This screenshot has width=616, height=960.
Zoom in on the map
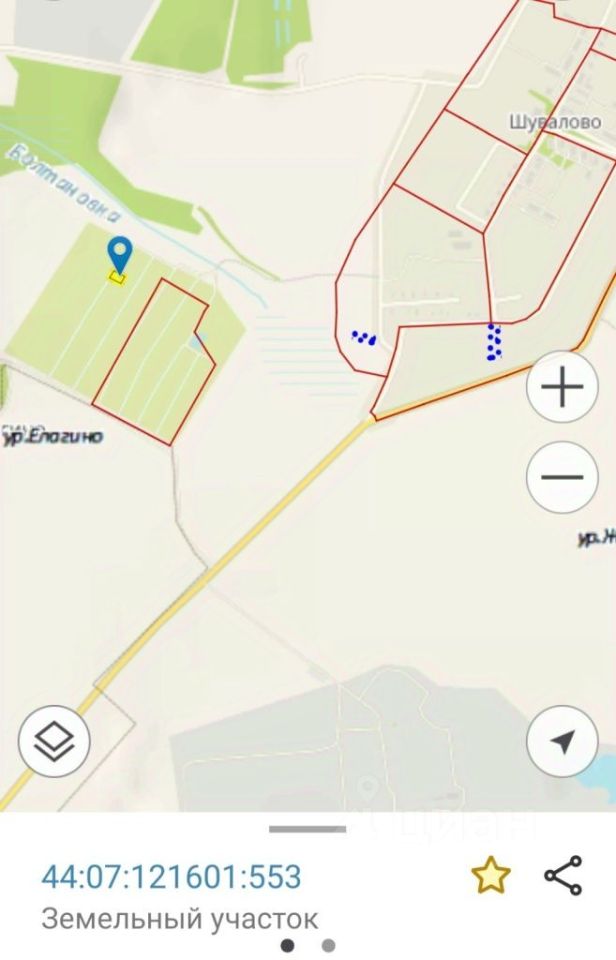coord(562,387)
